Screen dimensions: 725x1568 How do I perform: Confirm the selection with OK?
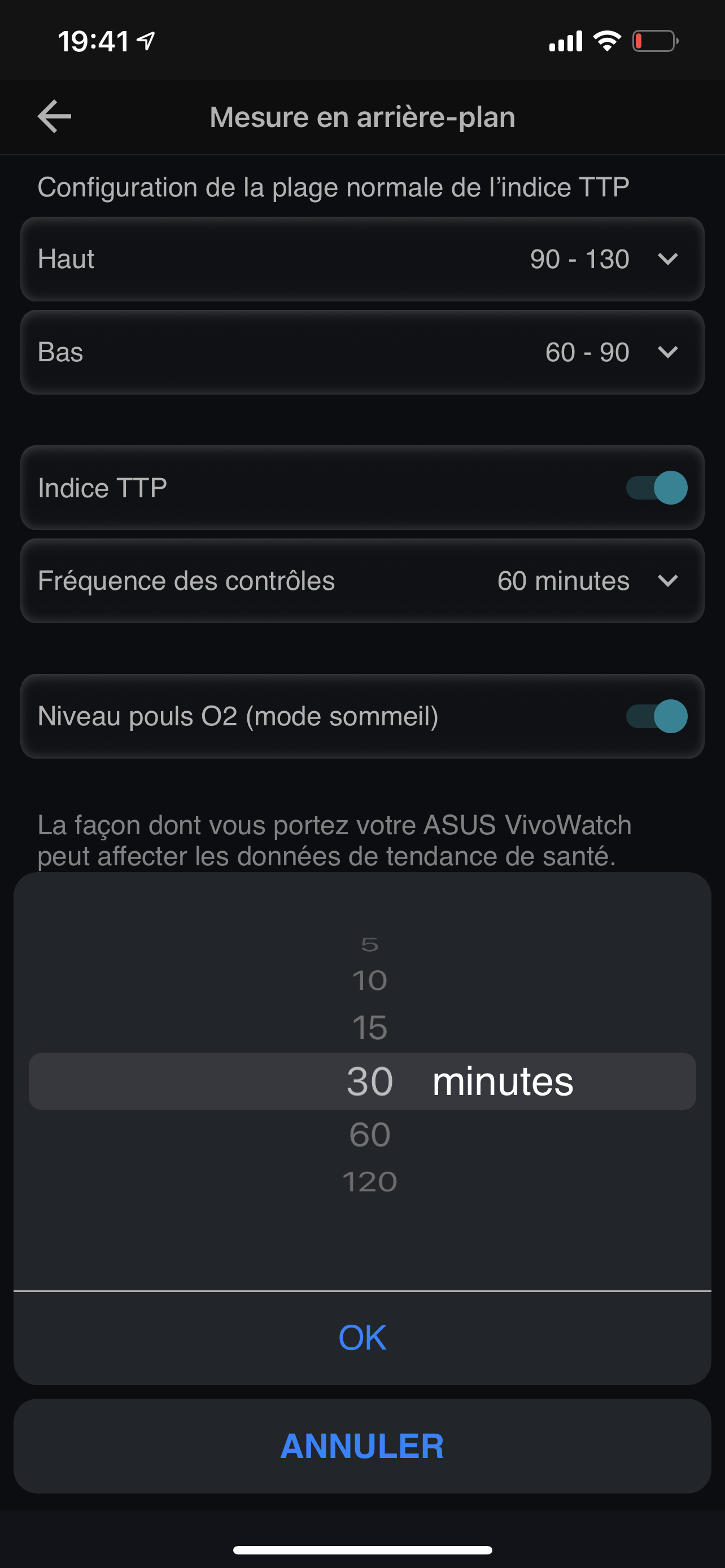tap(362, 1337)
